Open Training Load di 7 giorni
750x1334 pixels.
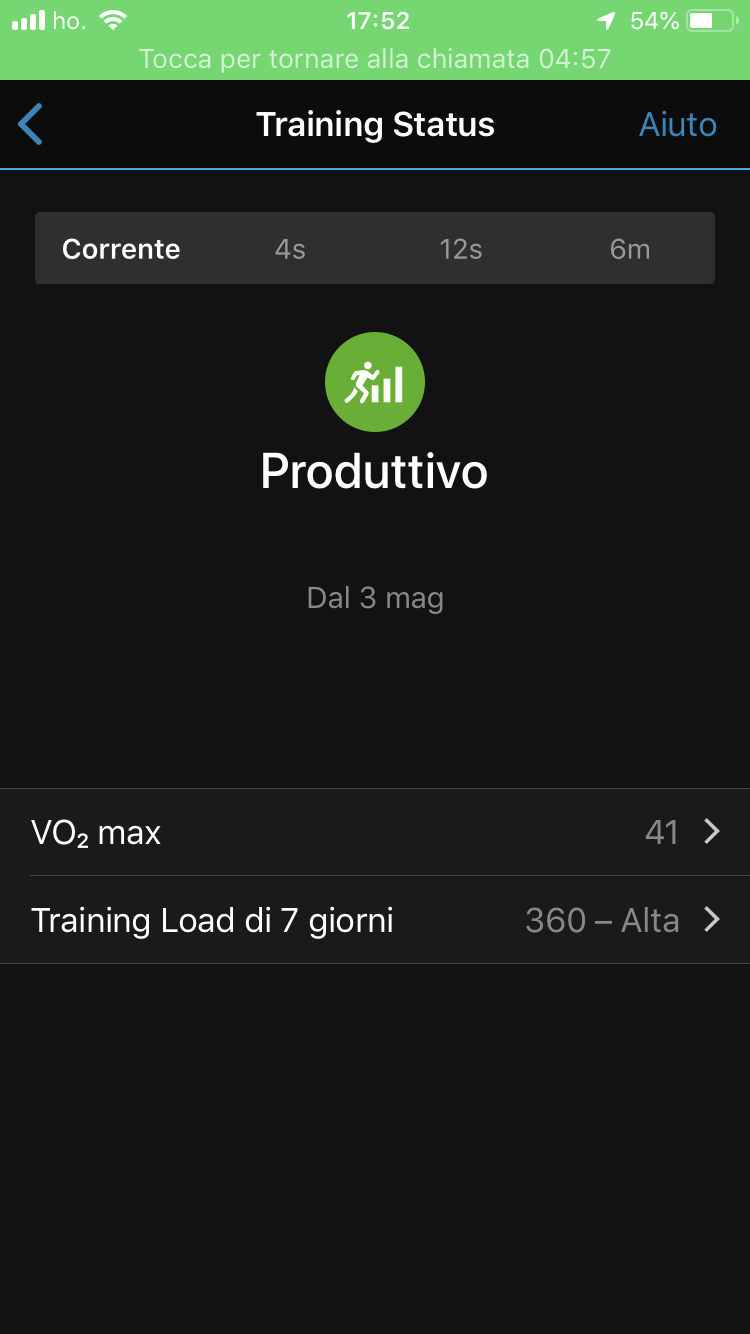point(375,920)
